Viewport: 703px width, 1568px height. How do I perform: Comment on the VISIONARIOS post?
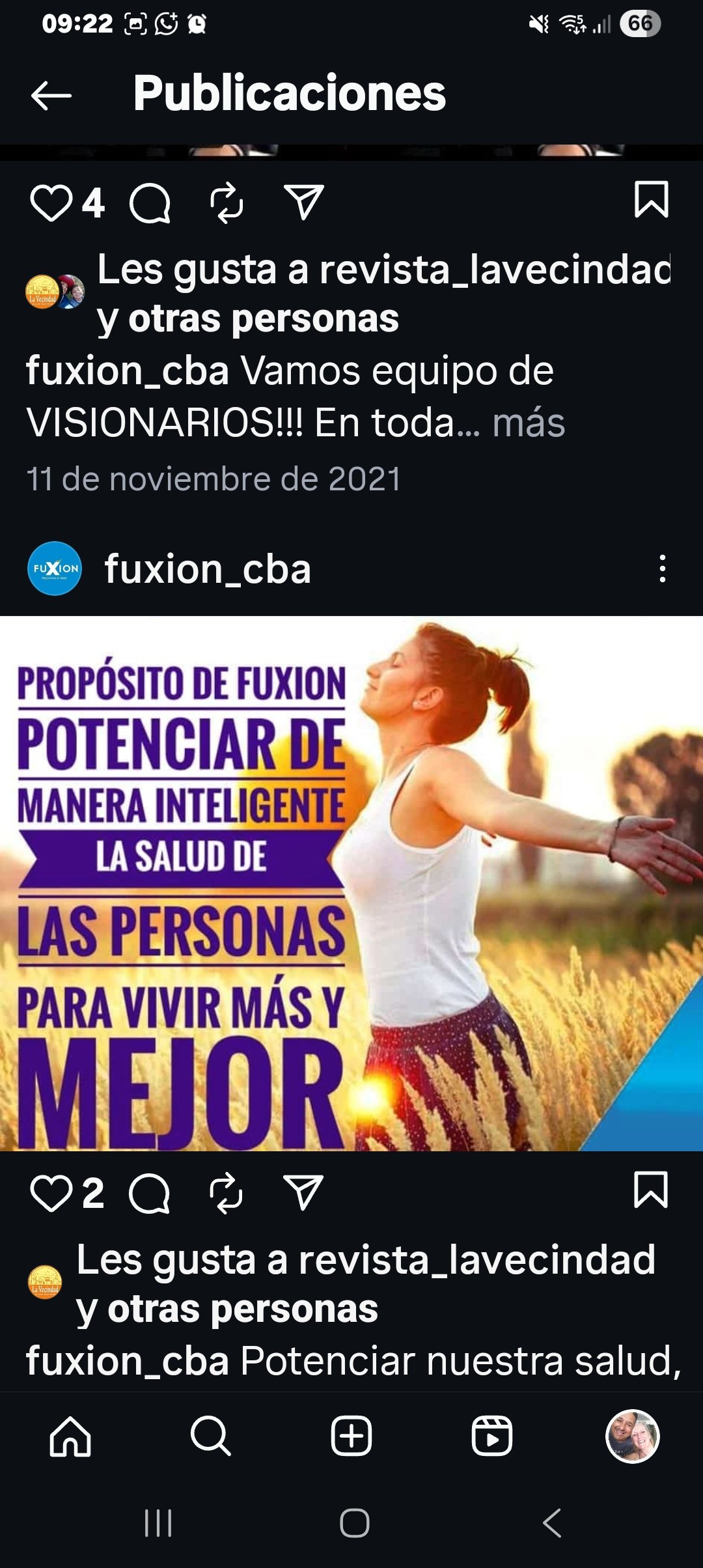click(x=150, y=203)
